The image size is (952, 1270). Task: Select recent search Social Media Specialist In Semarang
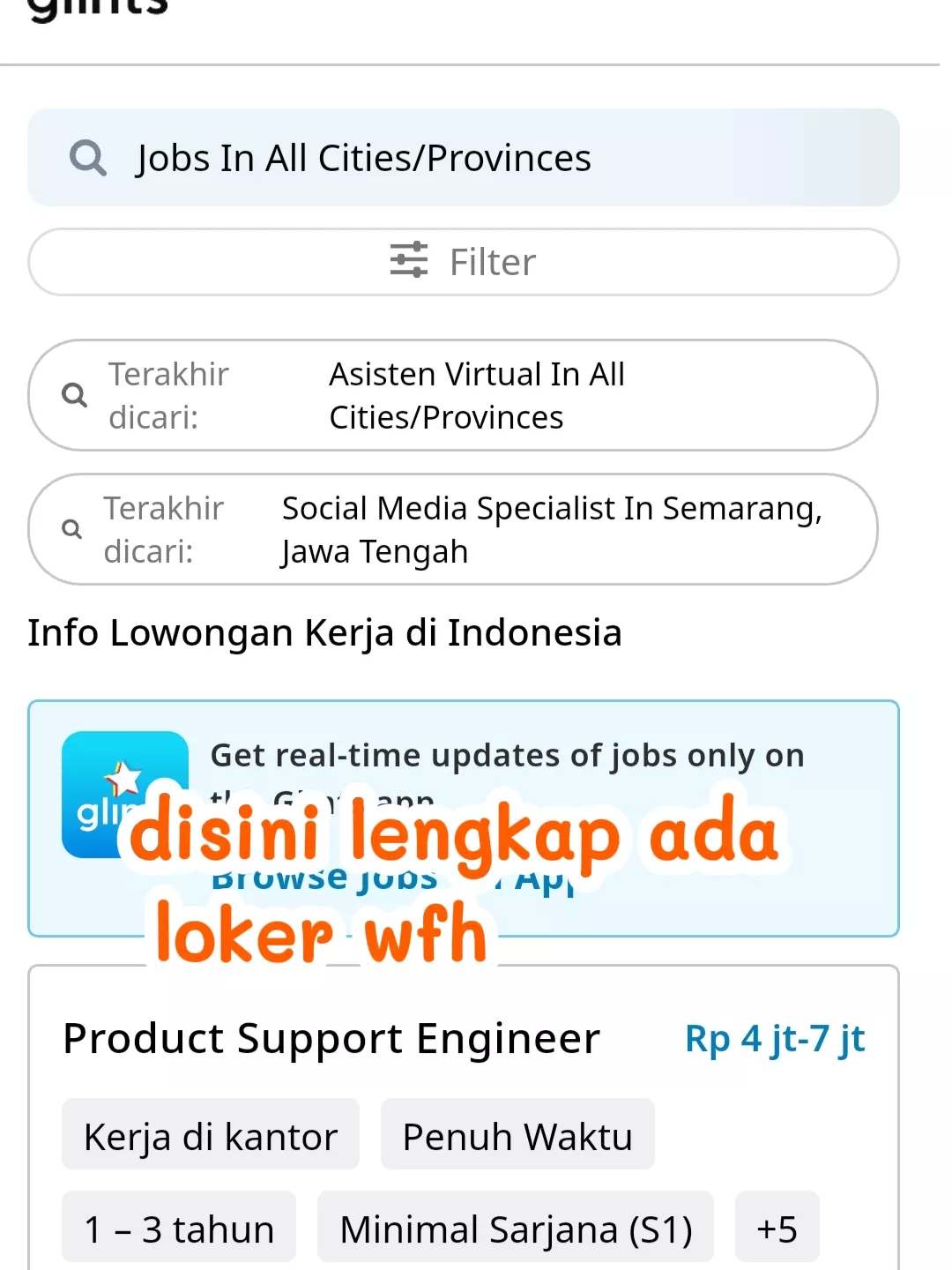point(453,530)
